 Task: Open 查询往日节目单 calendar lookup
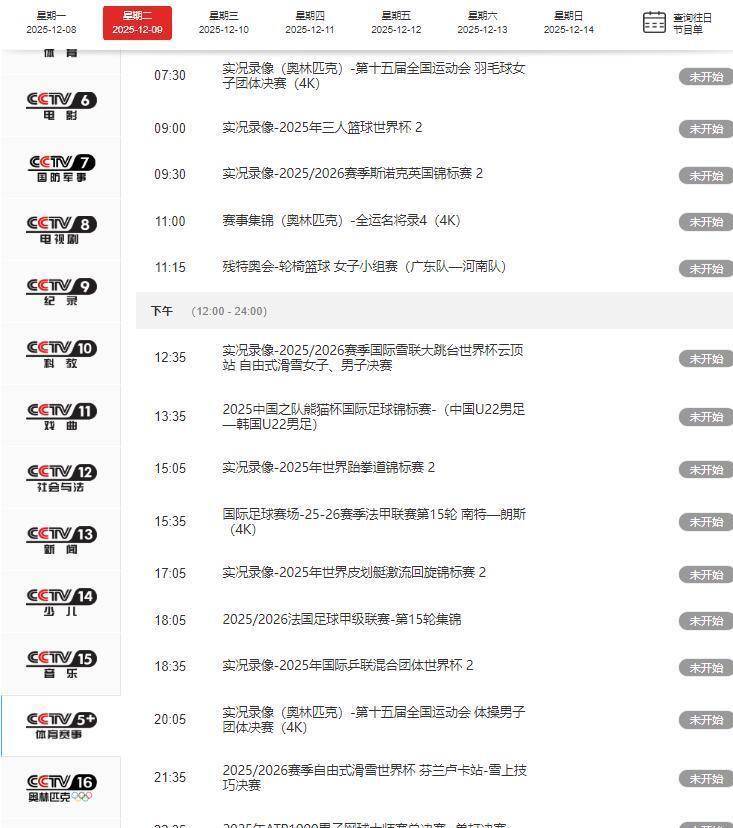tap(677, 23)
